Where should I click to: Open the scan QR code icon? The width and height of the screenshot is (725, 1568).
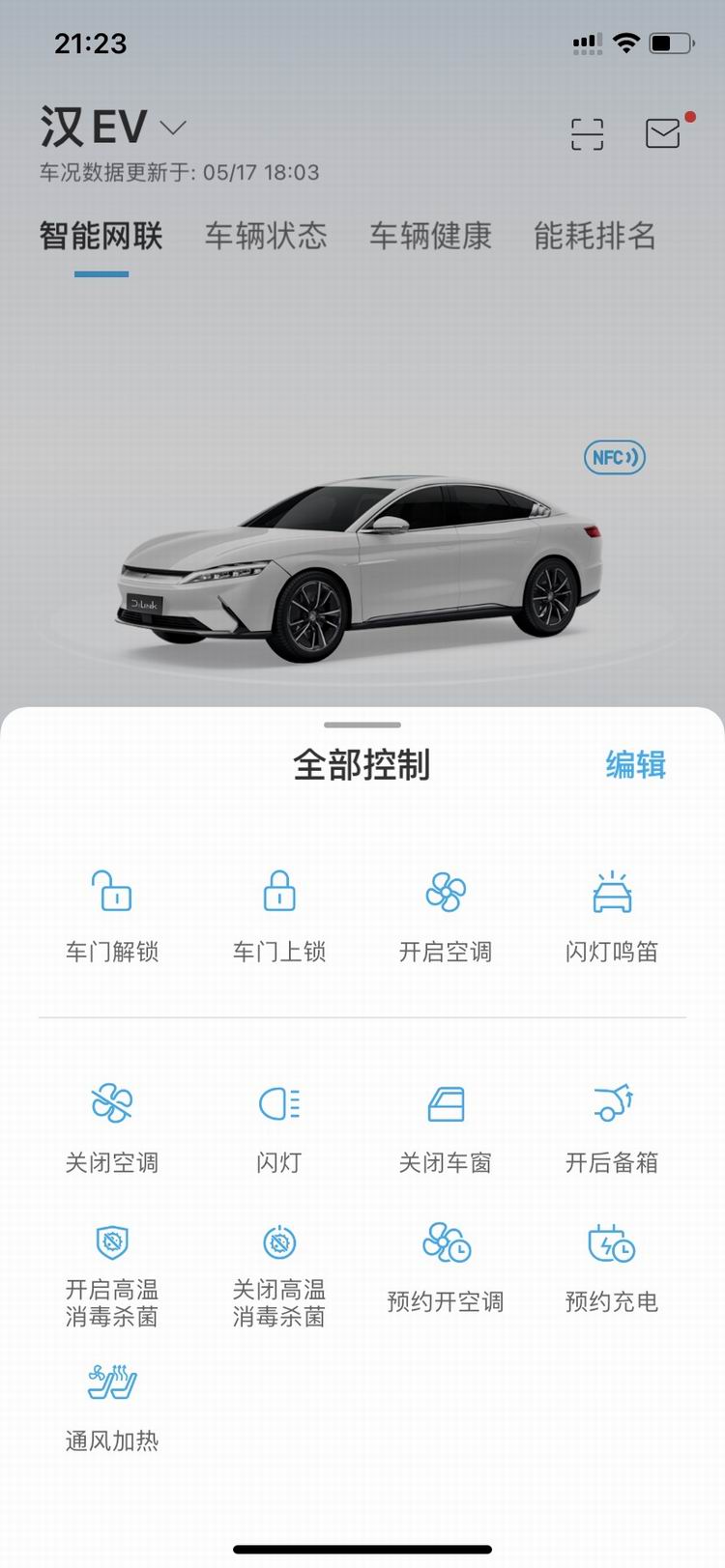(587, 134)
